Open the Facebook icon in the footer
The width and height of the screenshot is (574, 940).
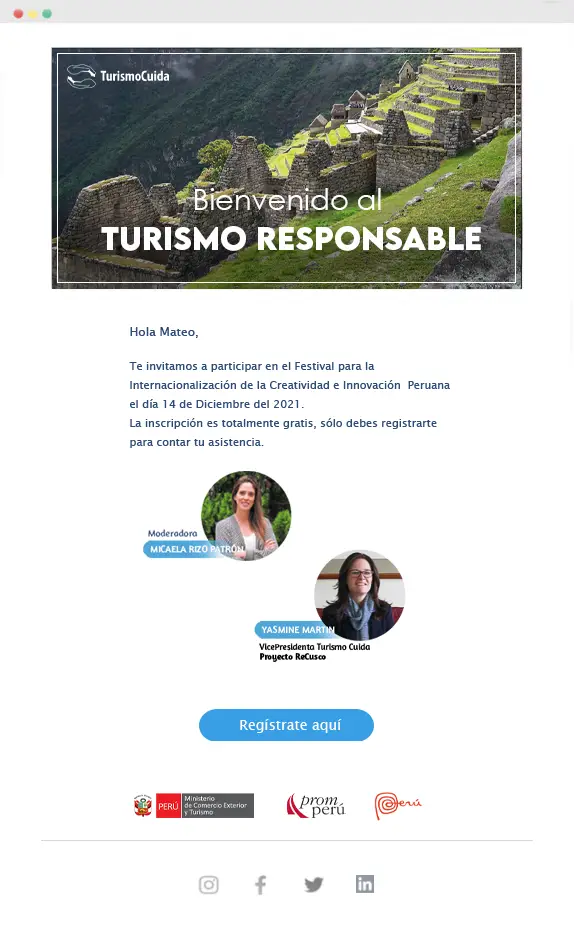260,884
